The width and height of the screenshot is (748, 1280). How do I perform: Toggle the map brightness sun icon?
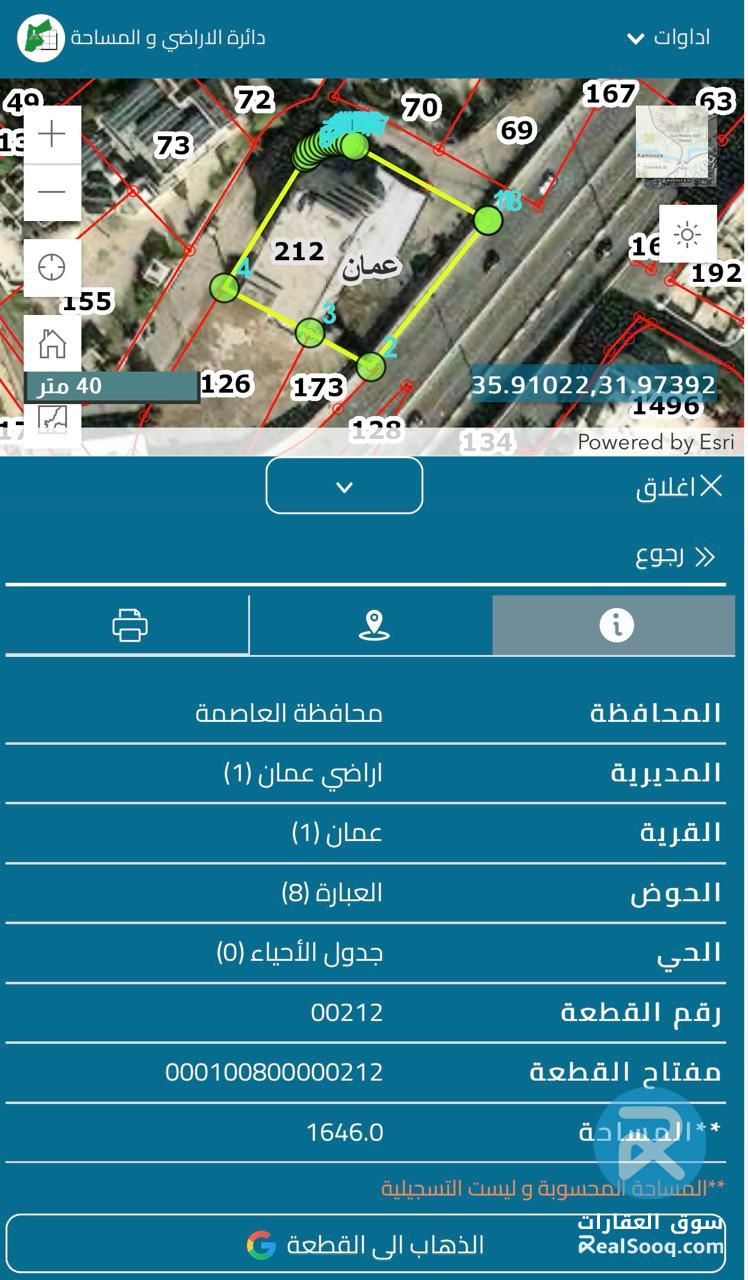pos(687,235)
